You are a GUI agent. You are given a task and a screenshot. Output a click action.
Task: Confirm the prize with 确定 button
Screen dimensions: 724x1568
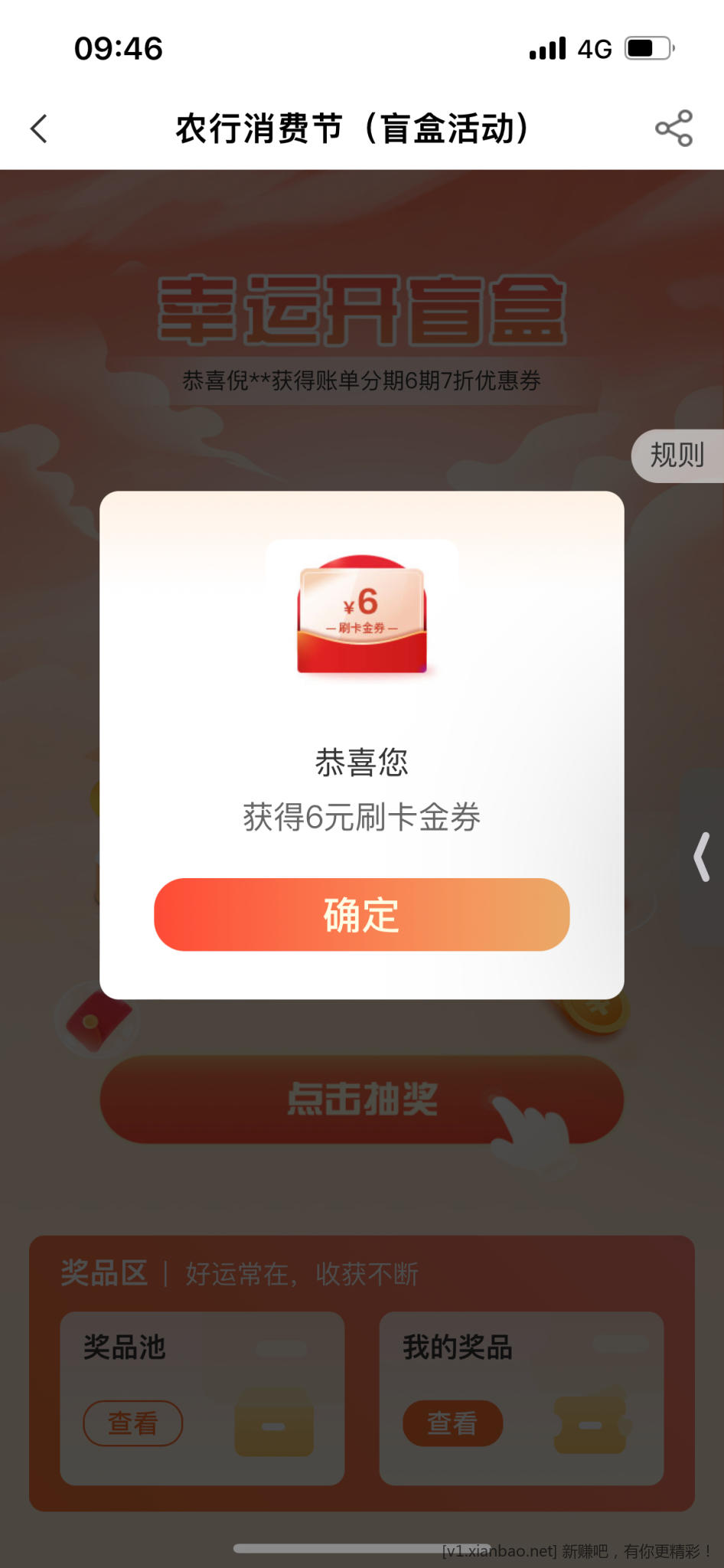(x=361, y=915)
